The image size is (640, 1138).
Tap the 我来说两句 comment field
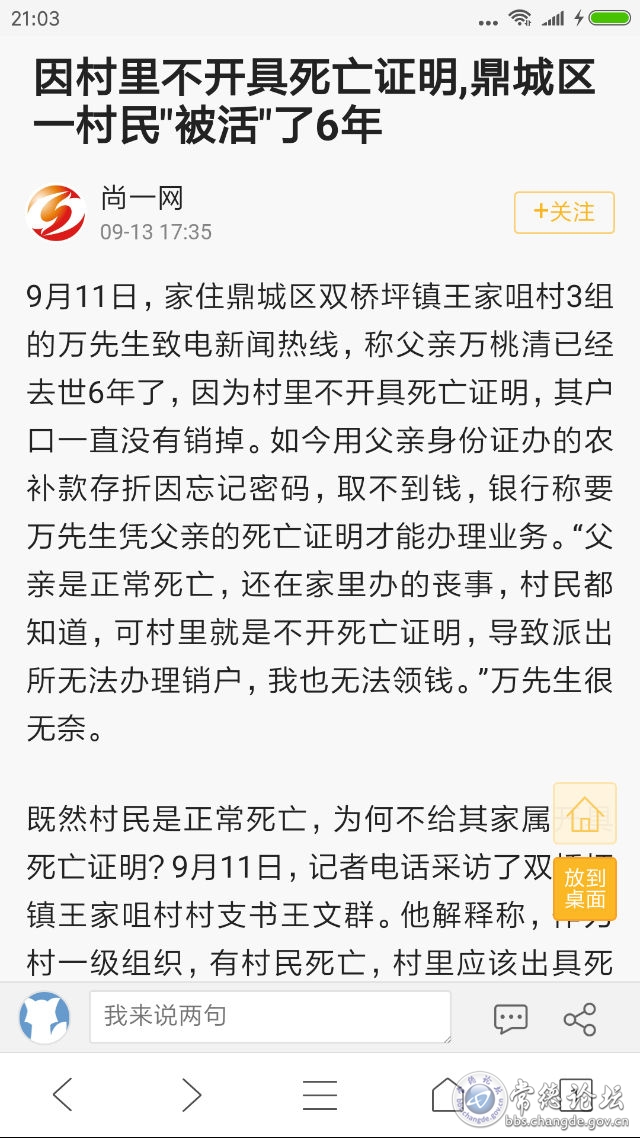pos(270,1017)
